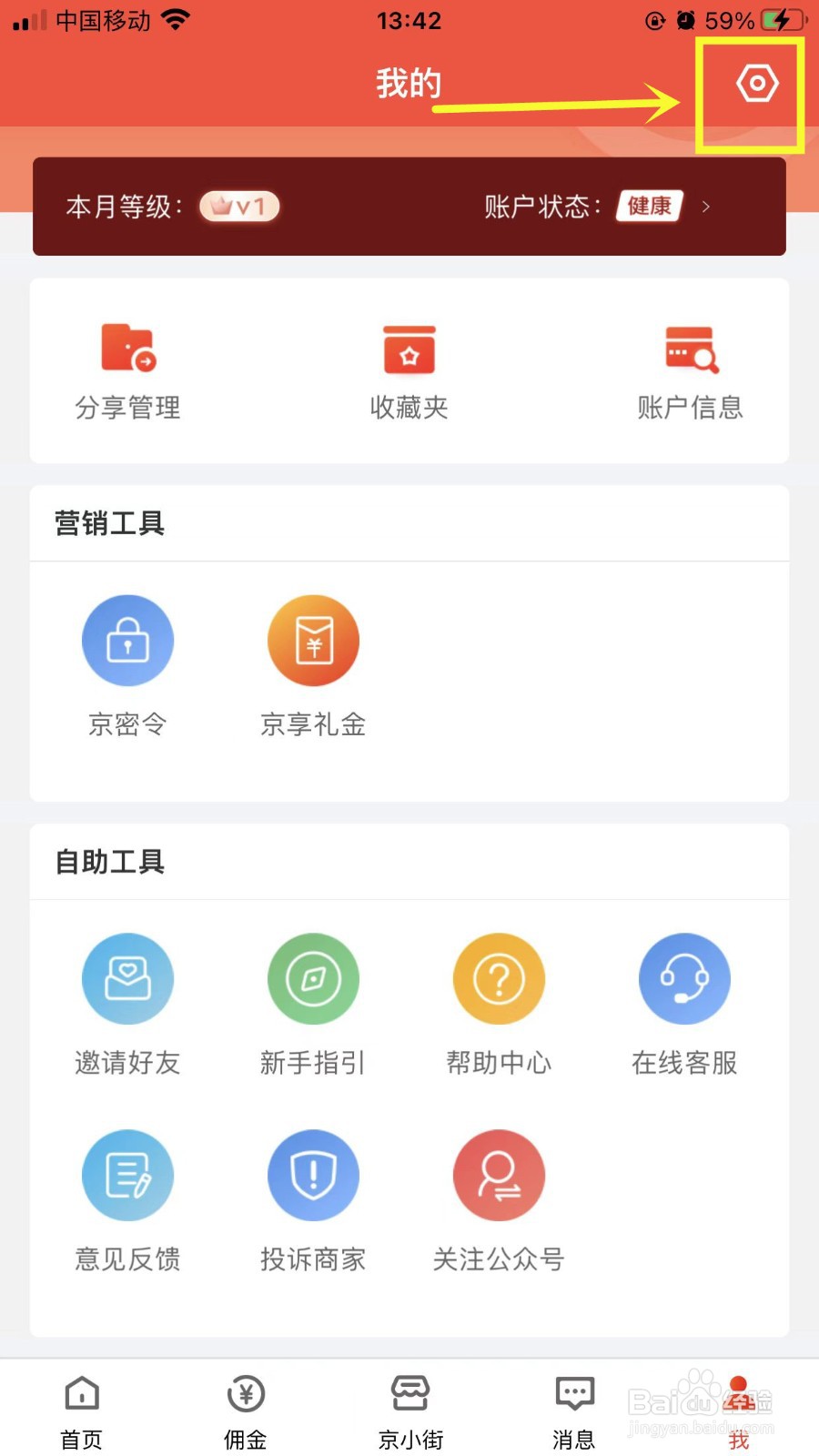The image size is (819, 1456).
Task: Open 帮助中心 help center
Action: [x=499, y=978]
